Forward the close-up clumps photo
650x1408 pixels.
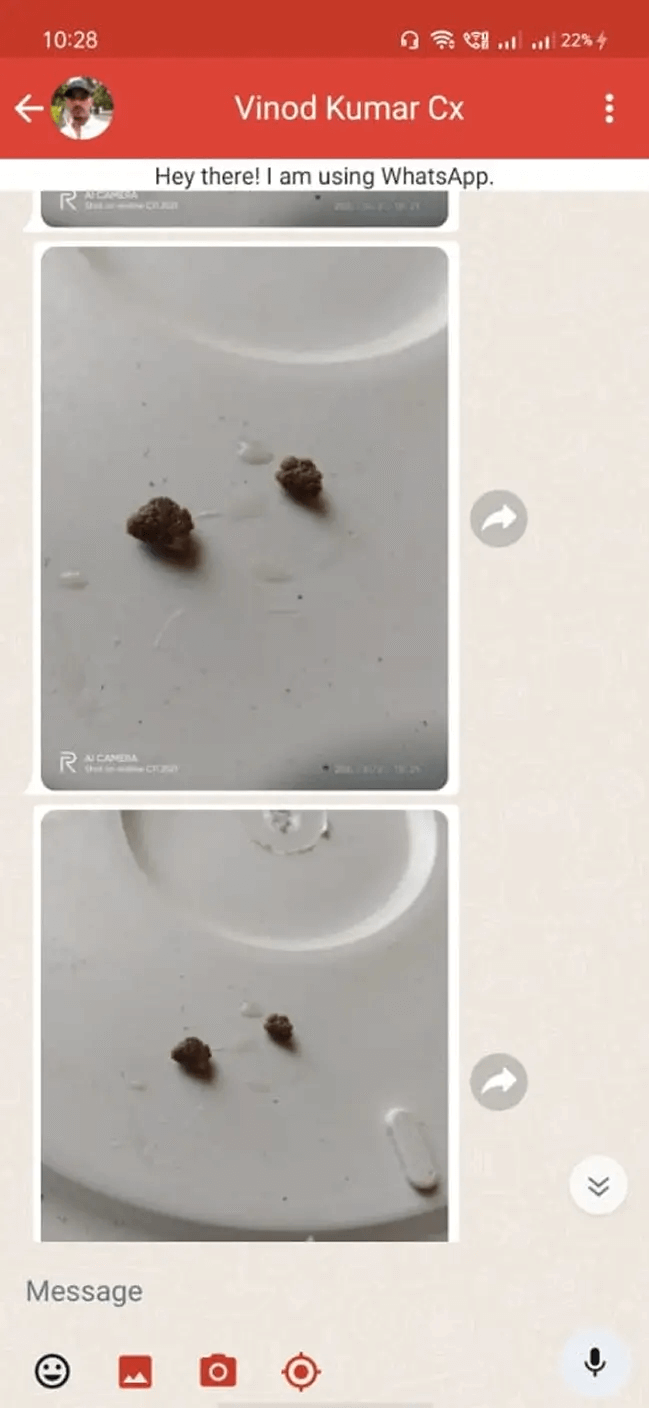(x=498, y=518)
